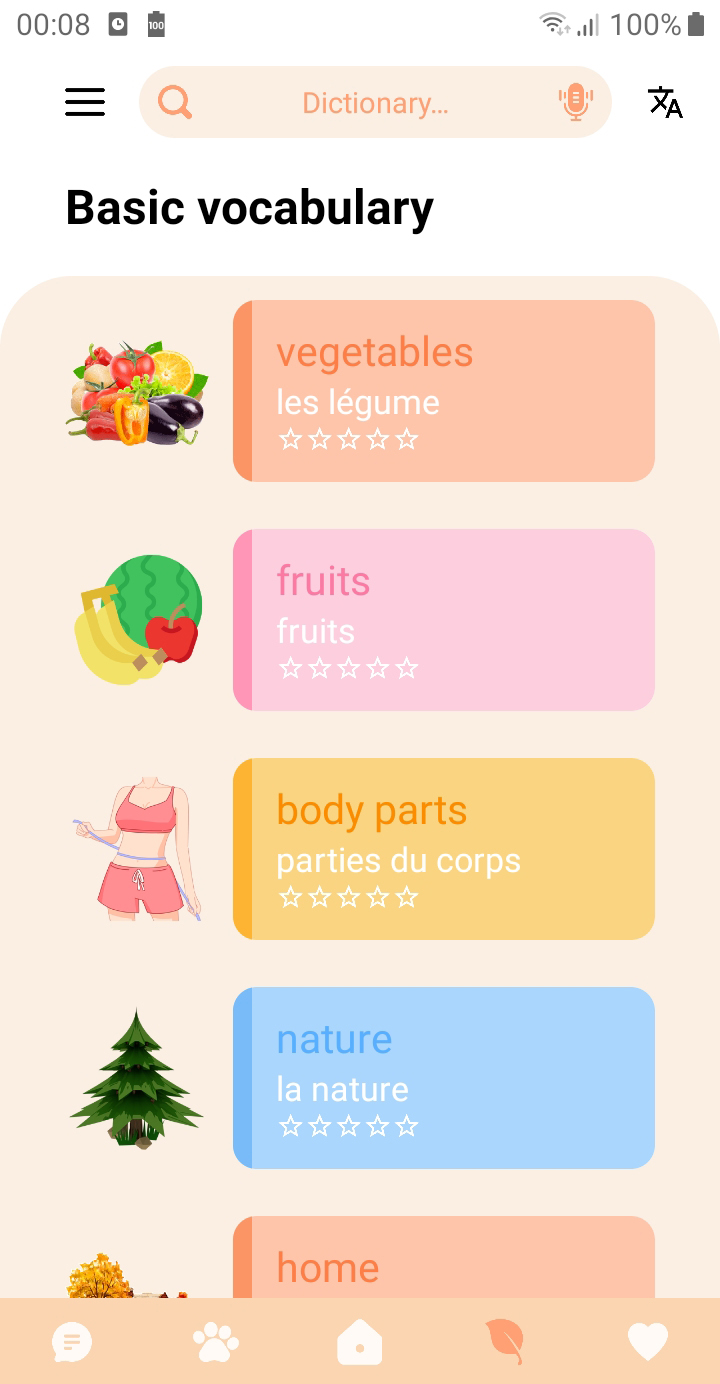Open the language translation settings icon

click(665, 102)
